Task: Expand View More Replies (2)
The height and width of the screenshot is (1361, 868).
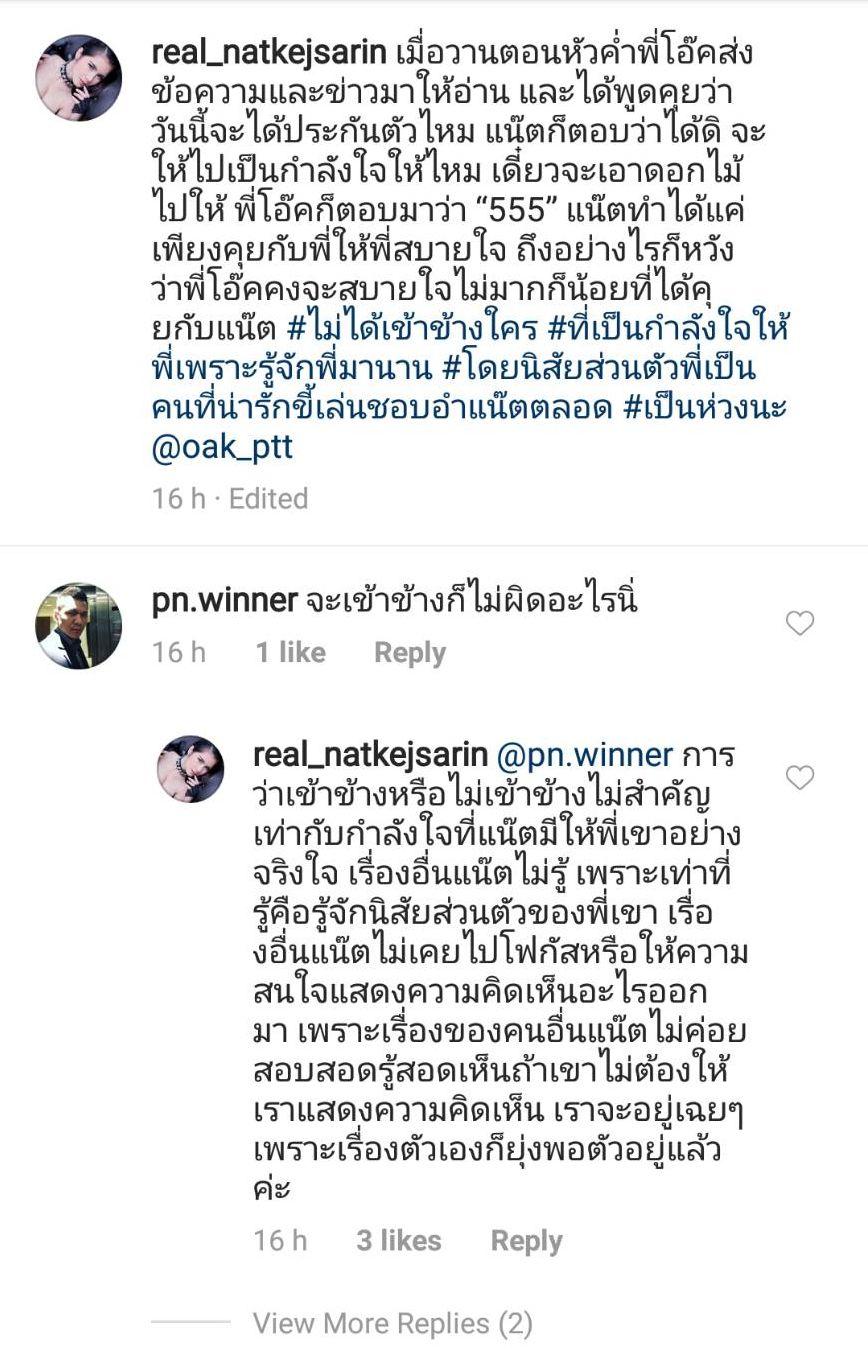Action: (x=392, y=1323)
